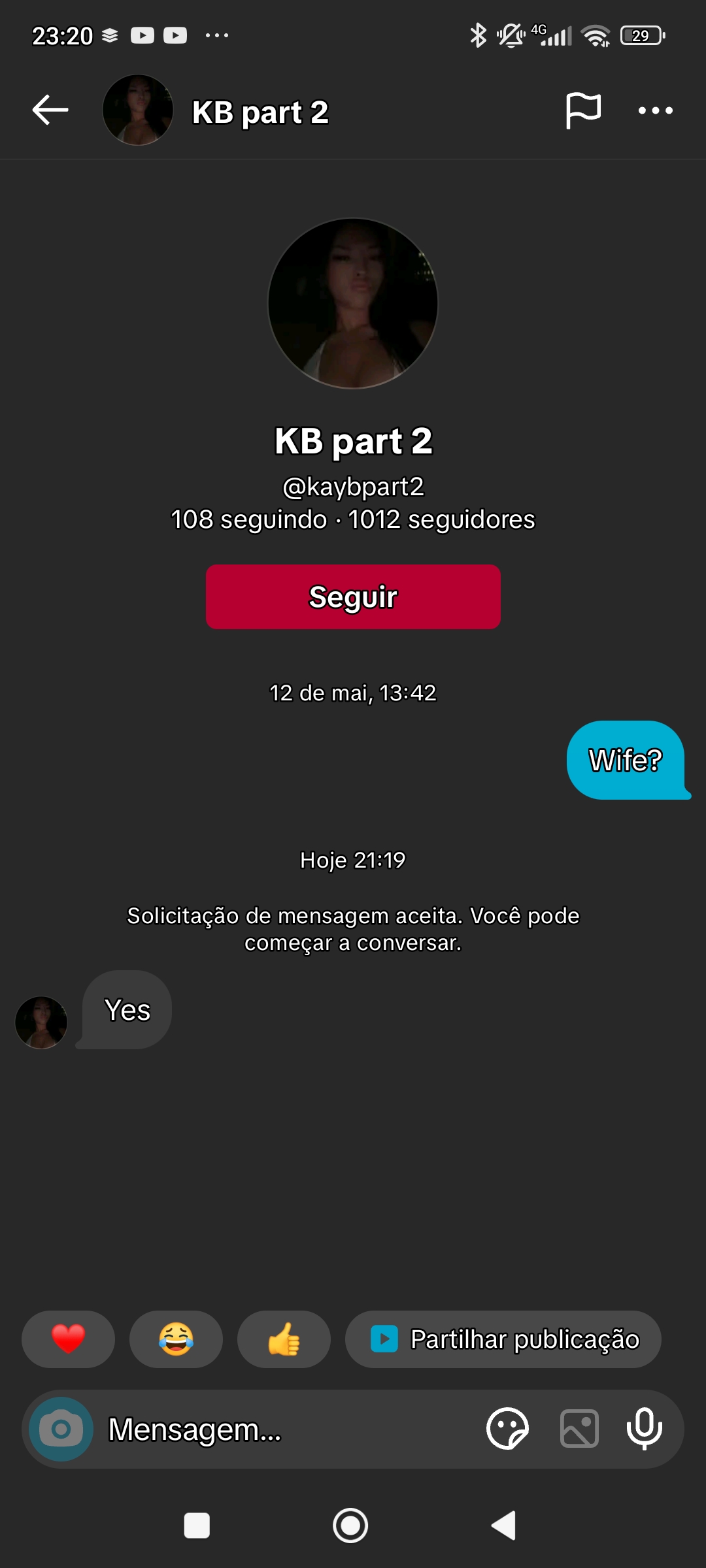The width and height of the screenshot is (706, 1568).
Task: Send the laughing emoji quick reaction
Action: 176,1339
